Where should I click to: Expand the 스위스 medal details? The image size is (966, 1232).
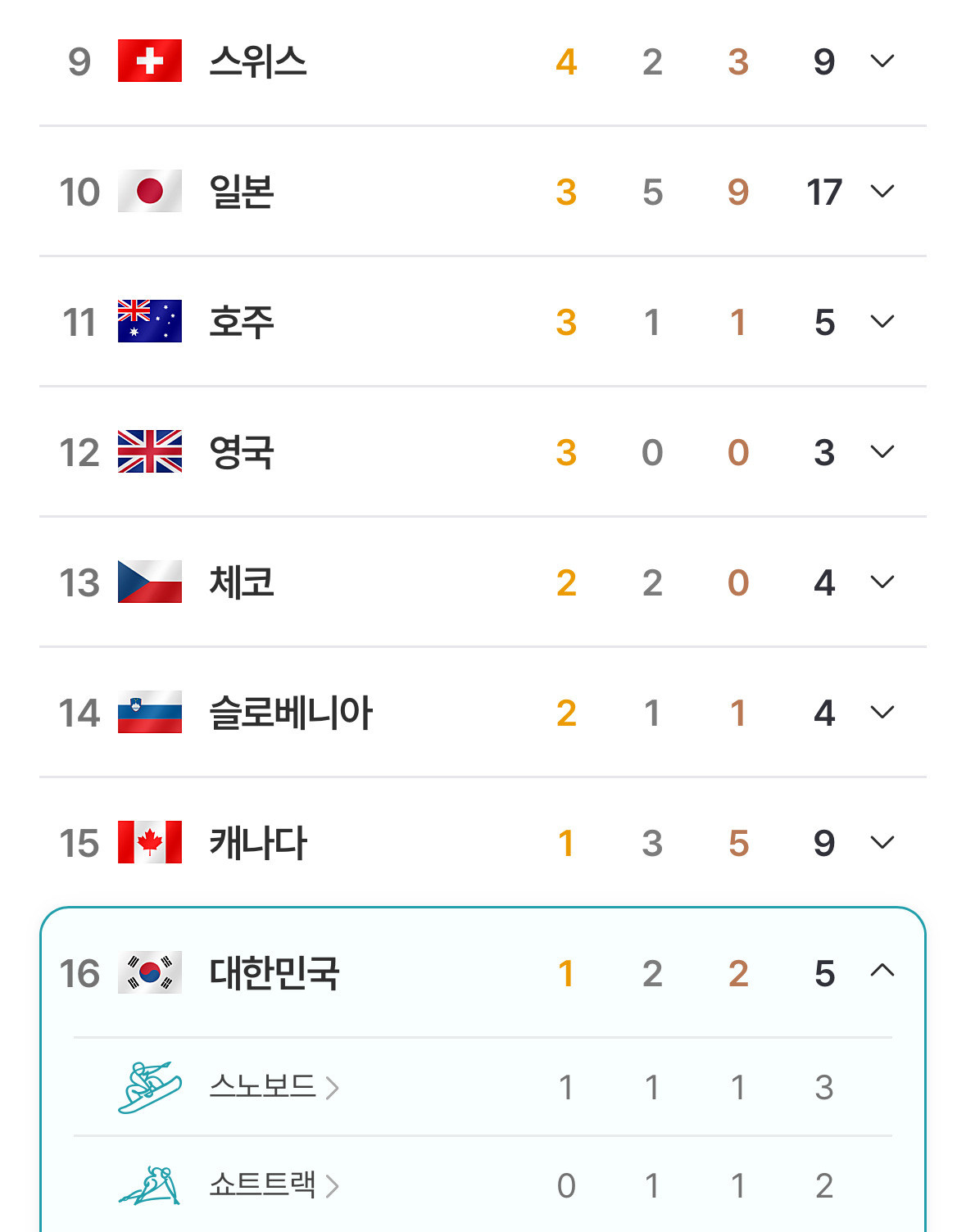tap(882, 61)
